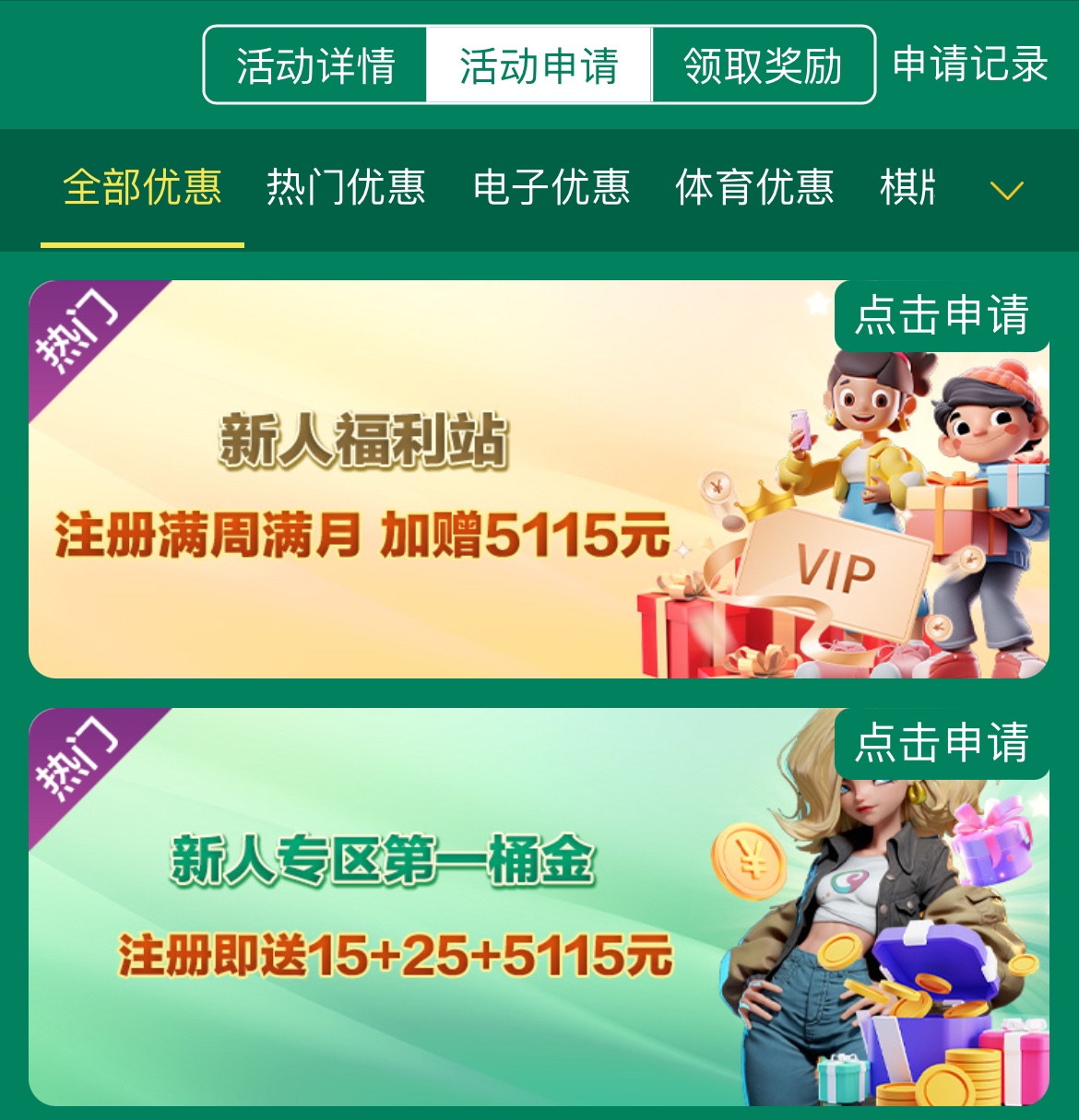Show 电子优惠 promotions
This screenshot has height=1120, width=1079.
[551, 187]
